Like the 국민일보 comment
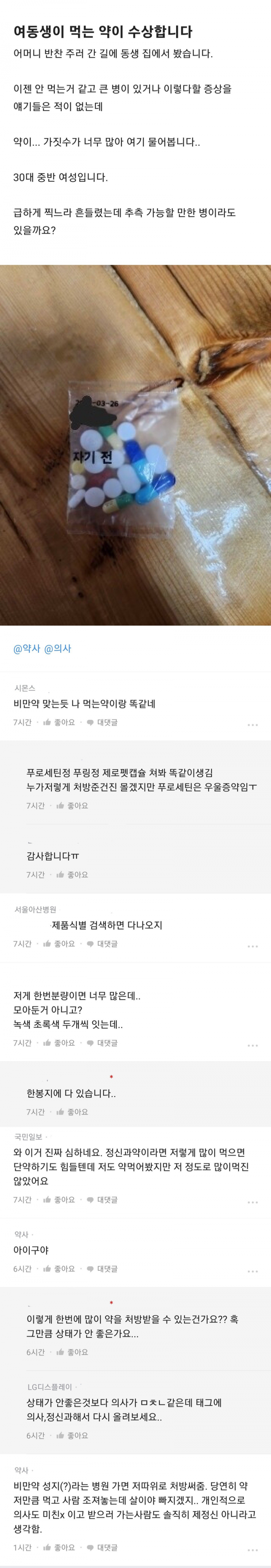 tap(59, 1200)
